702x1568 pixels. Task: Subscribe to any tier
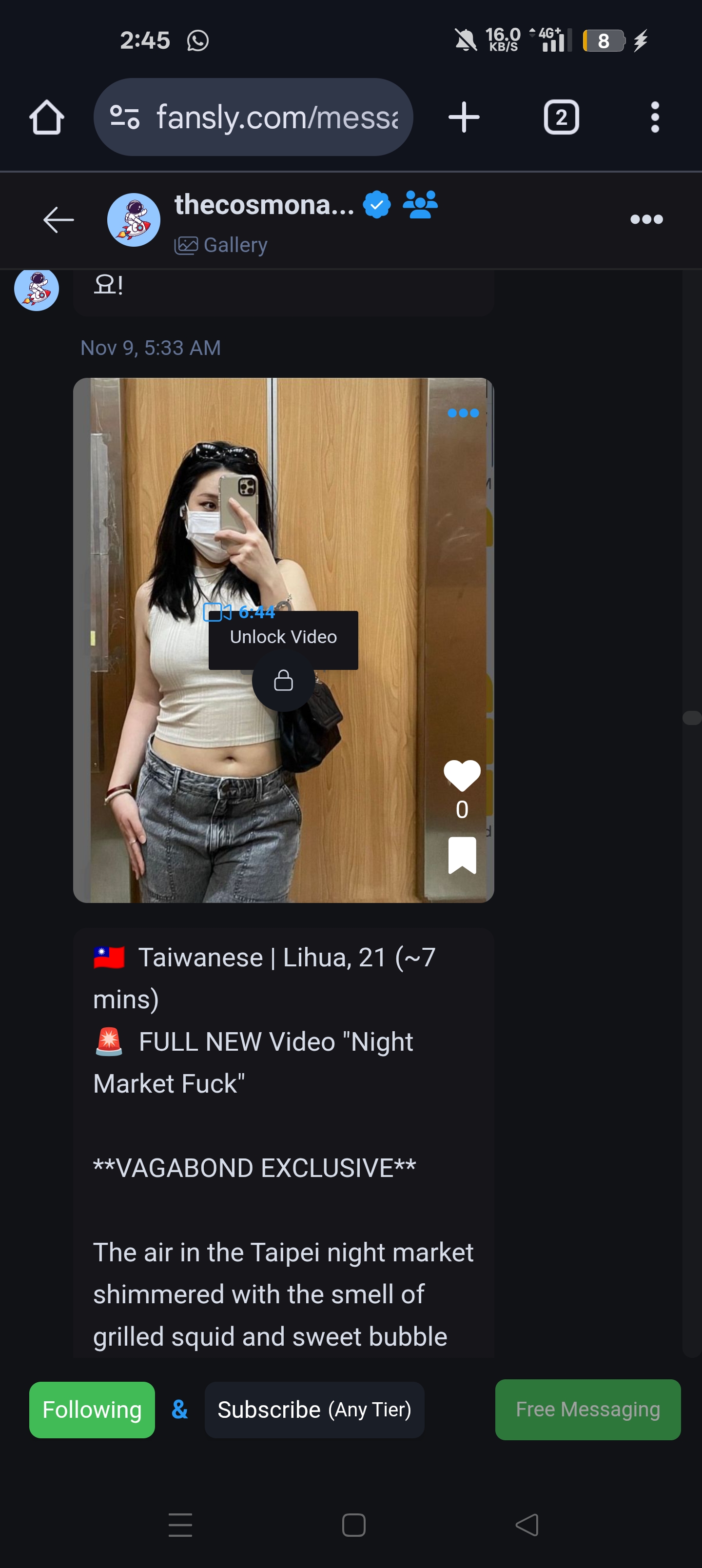314,1410
